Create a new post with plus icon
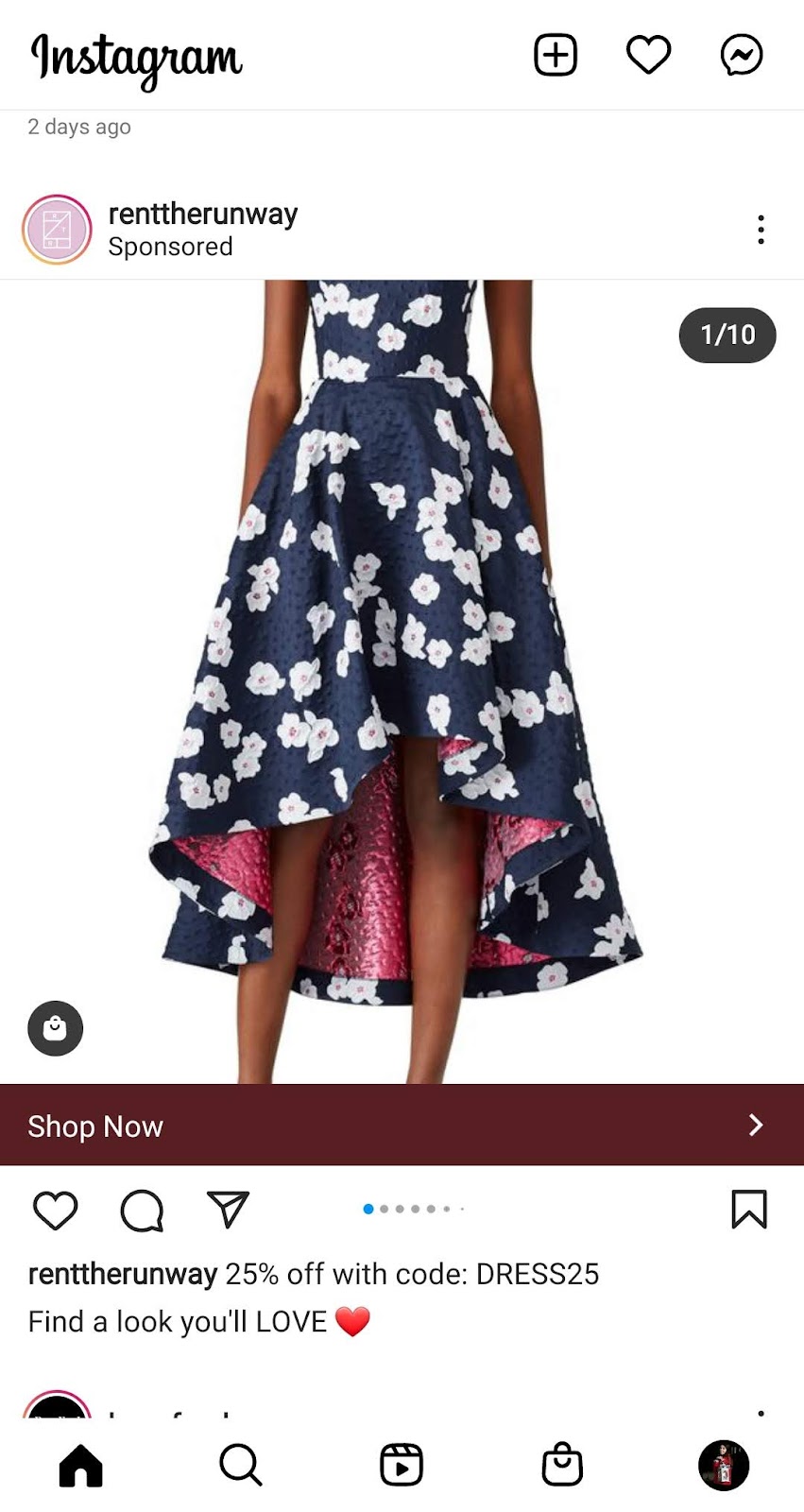Image resolution: width=804 pixels, height=1512 pixels. click(x=556, y=55)
